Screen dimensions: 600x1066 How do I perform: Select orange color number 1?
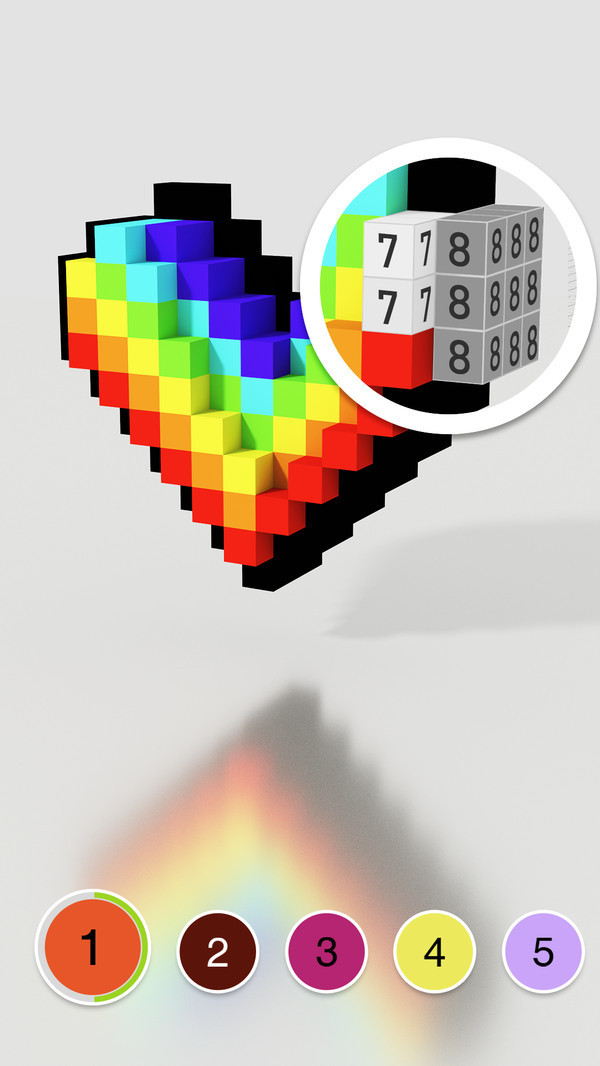pyautogui.click(x=91, y=947)
